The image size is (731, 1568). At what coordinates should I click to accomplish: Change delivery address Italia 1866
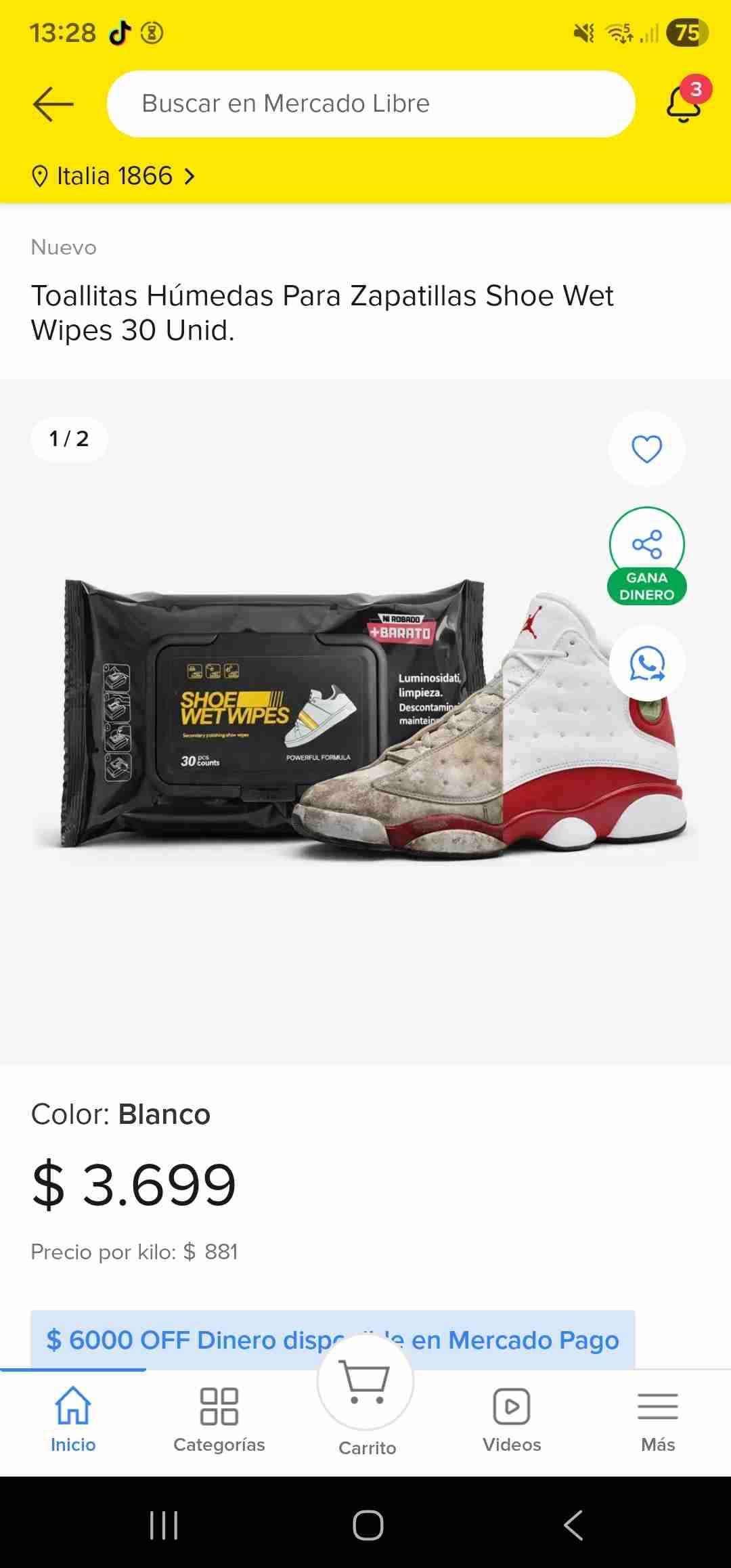click(113, 176)
